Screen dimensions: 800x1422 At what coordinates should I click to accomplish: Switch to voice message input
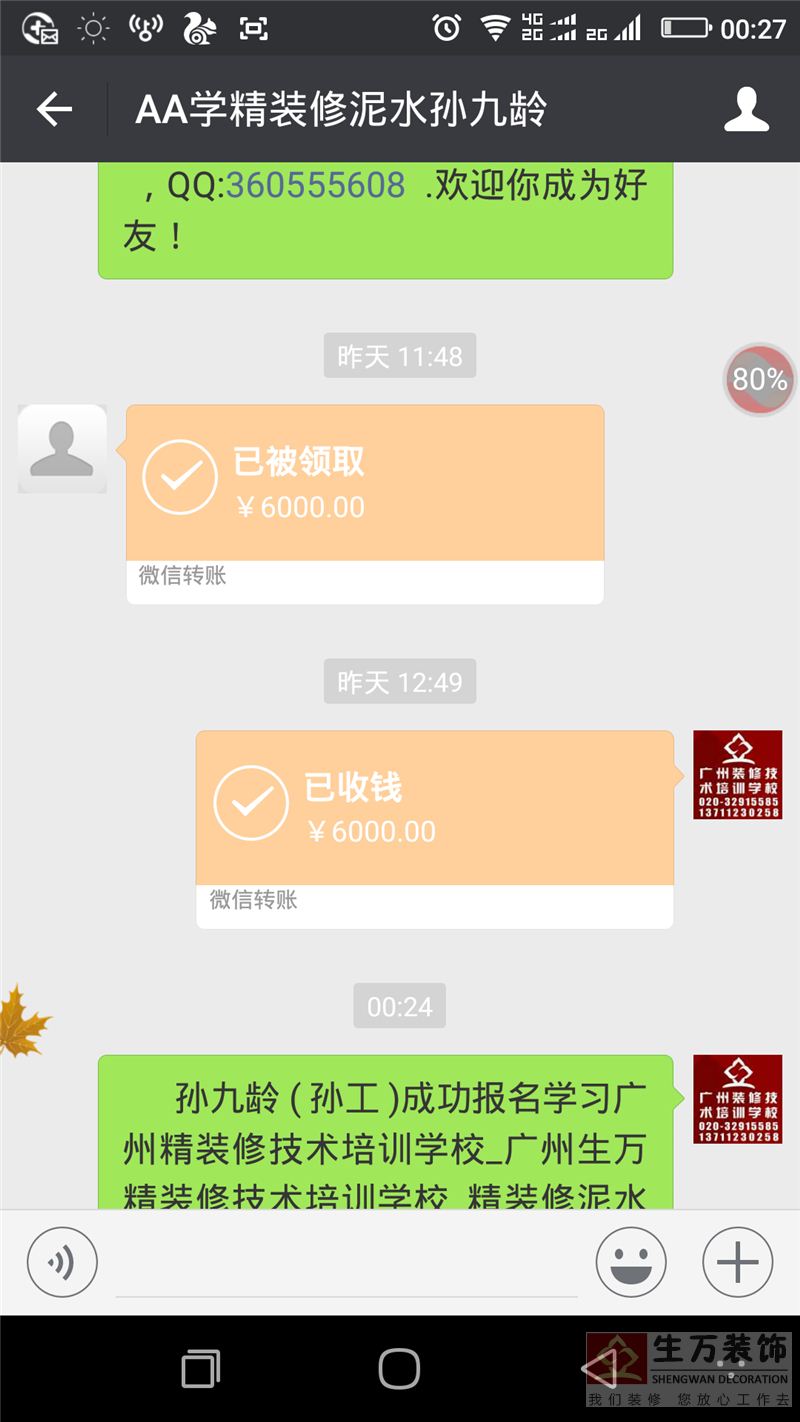pyautogui.click(x=62, y=1262)
